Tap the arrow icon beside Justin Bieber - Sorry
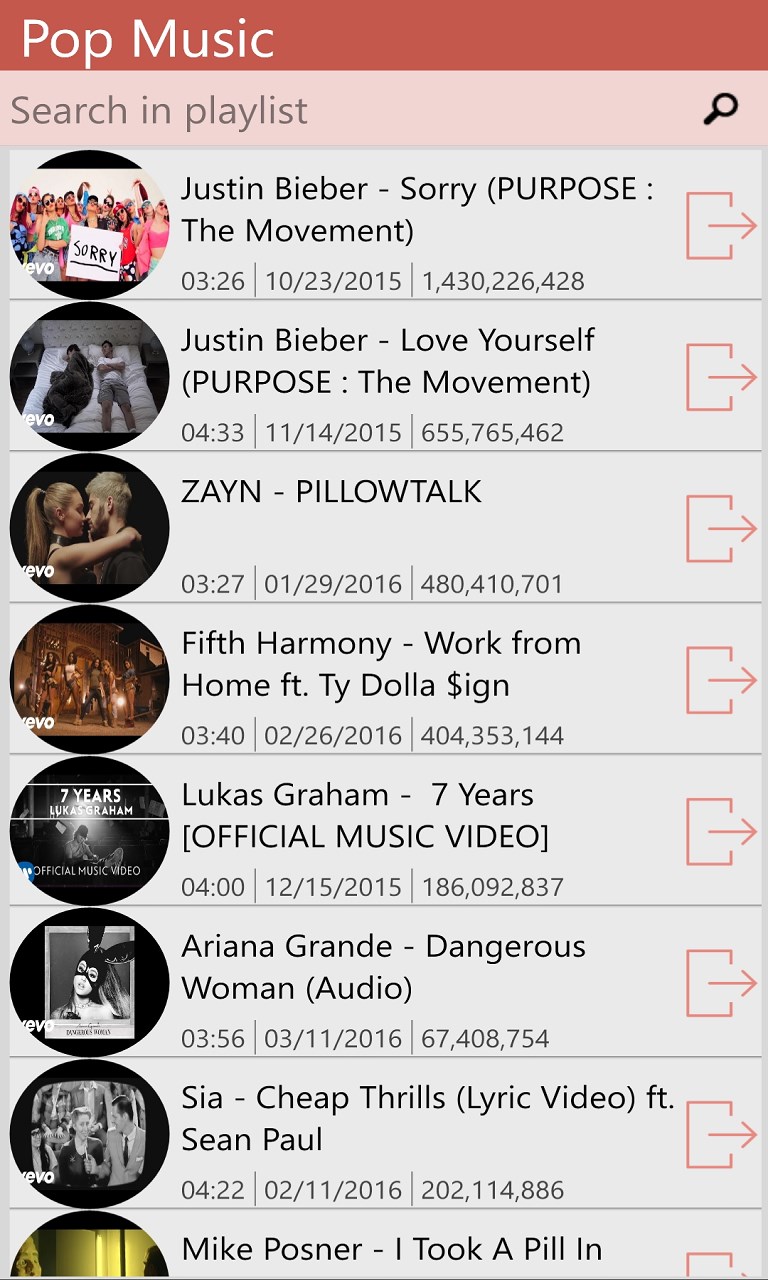 click(x=721, y=226)
